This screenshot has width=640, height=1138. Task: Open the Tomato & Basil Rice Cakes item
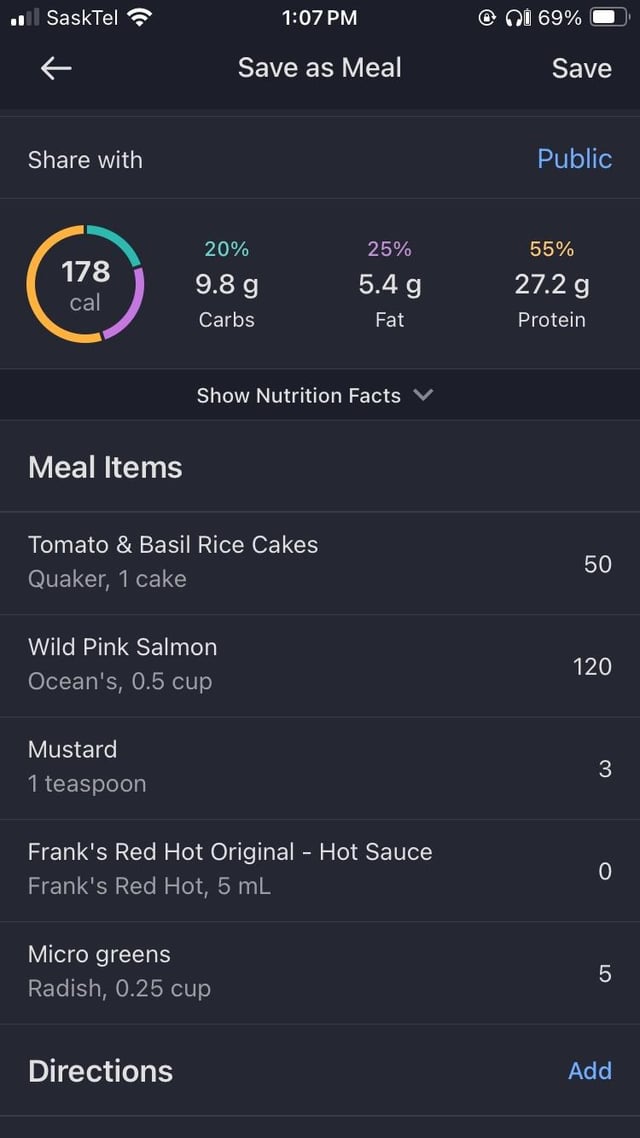(320, 563)
